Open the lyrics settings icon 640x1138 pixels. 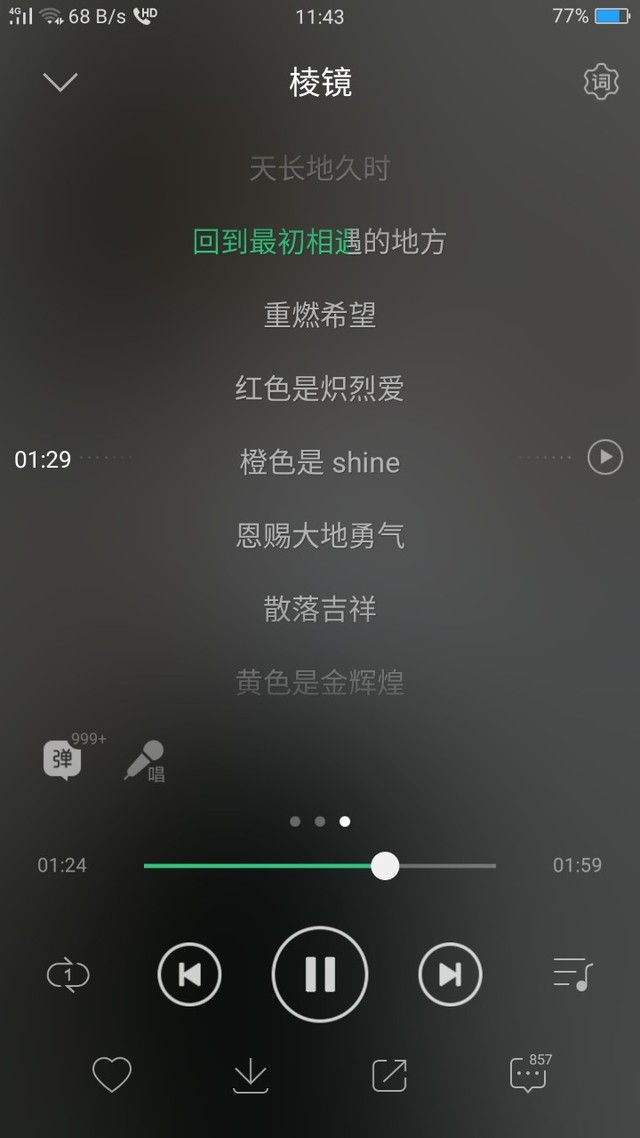click(x=602, y=82)
